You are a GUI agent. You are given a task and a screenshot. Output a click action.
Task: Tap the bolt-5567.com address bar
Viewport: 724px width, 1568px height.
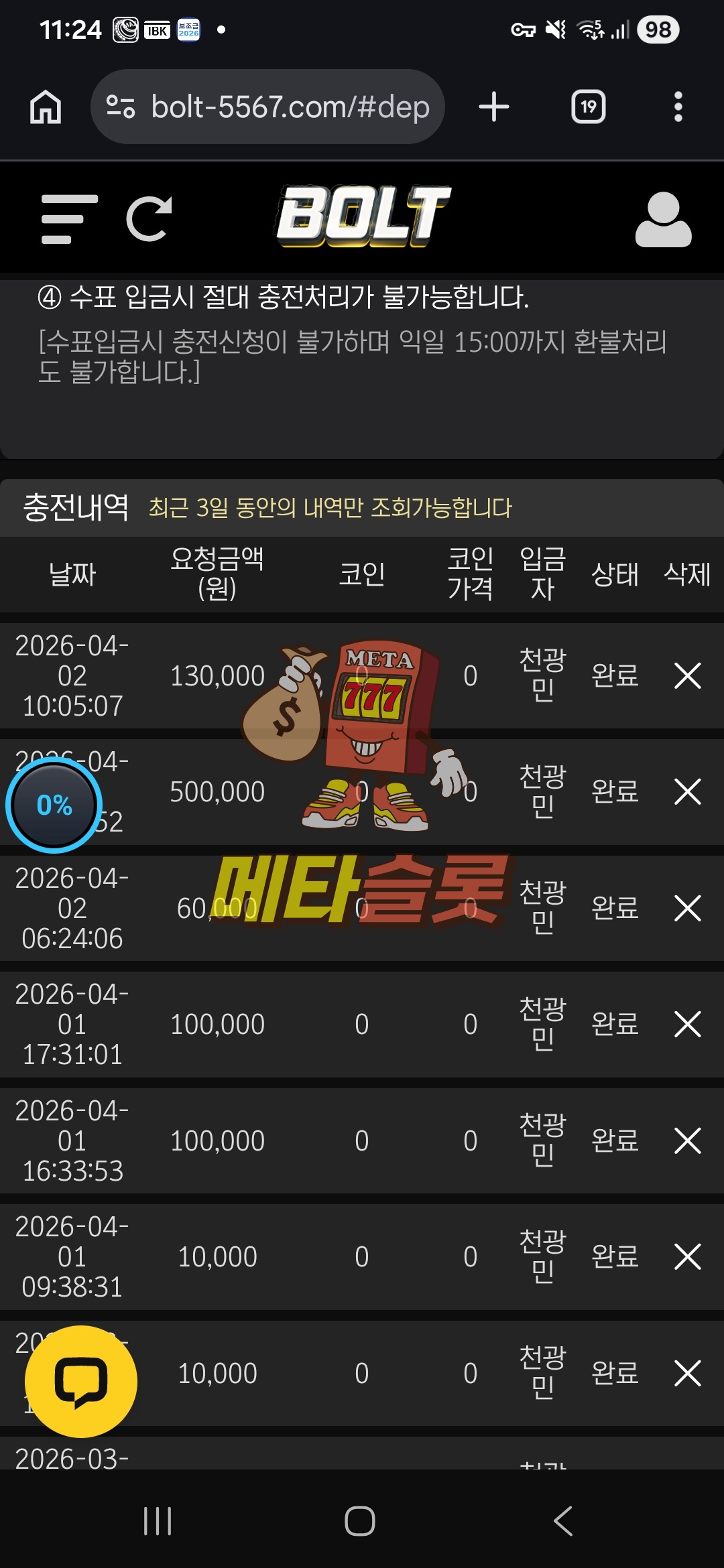point(268,107)
